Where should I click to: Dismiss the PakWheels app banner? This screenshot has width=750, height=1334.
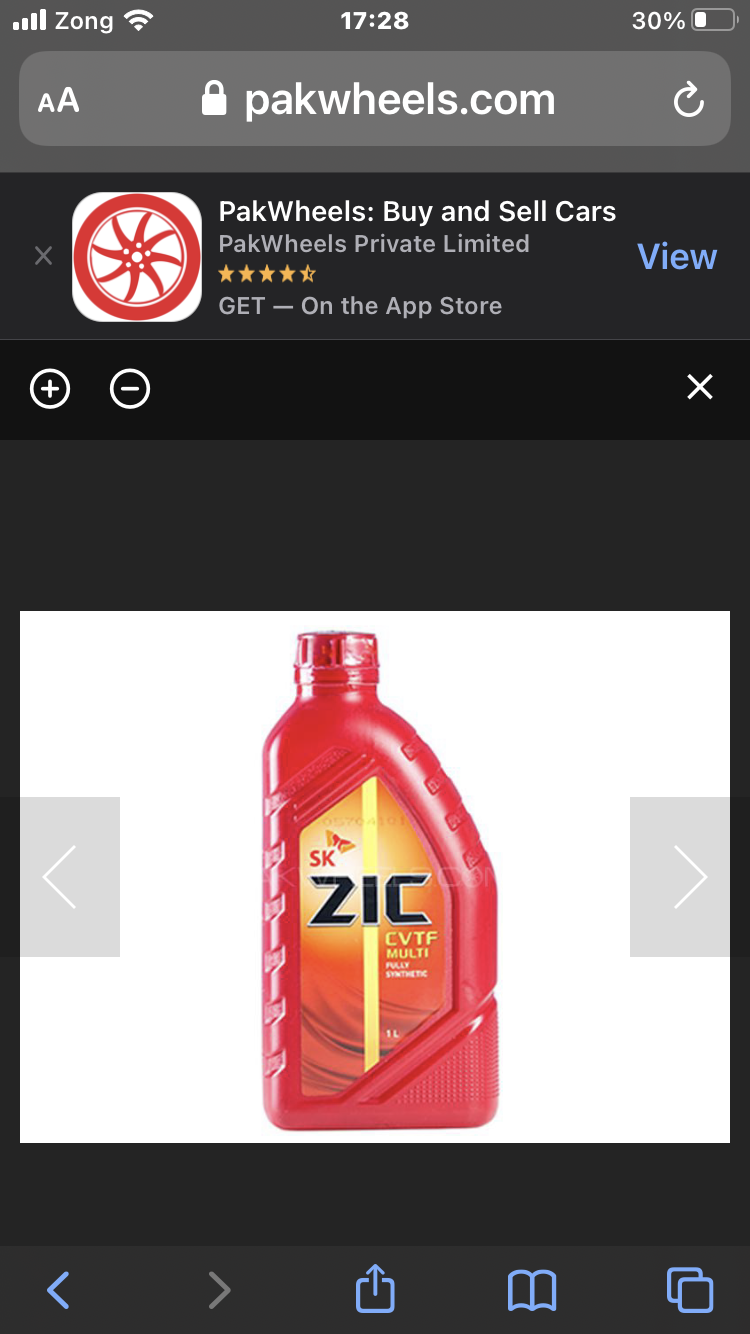[43, 256]
